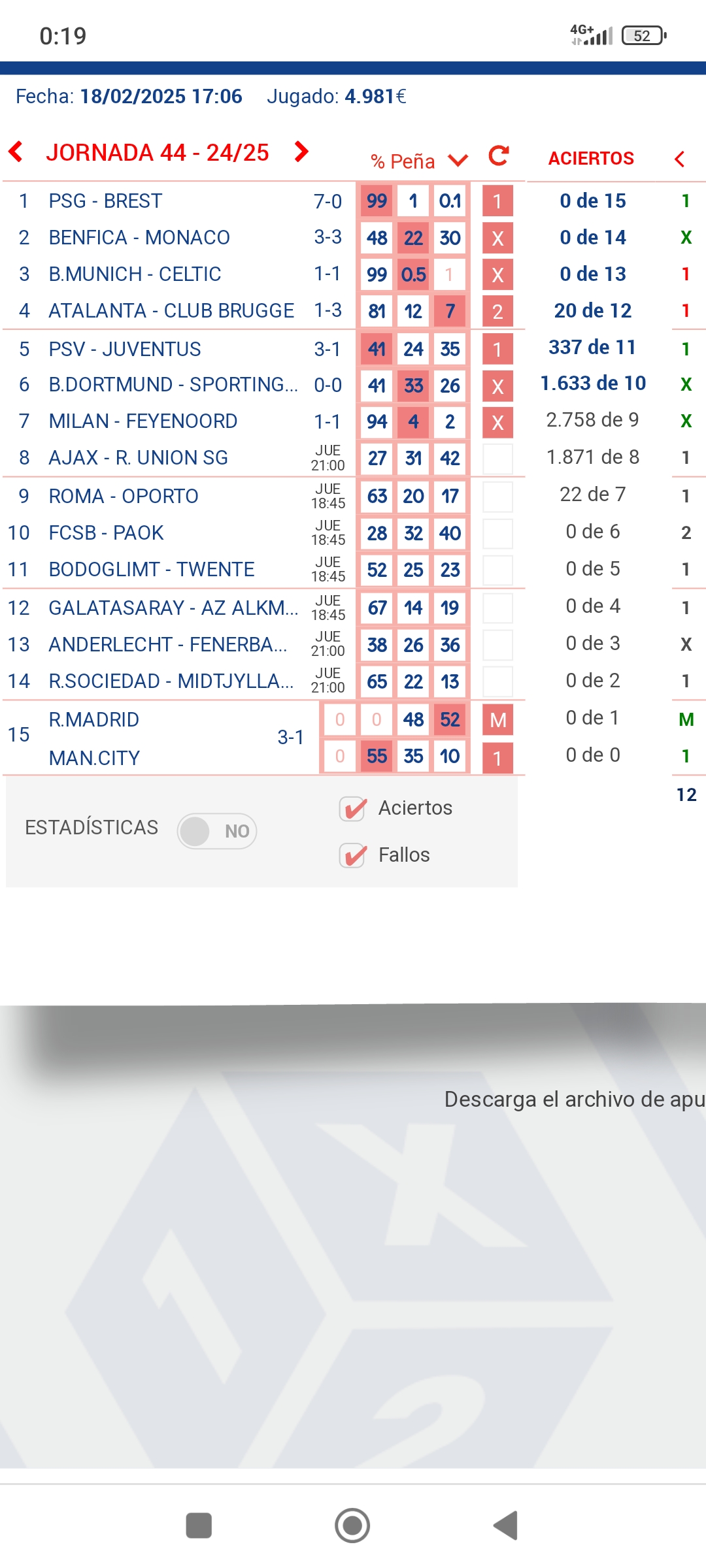Open the % Peña dropdown
This screenshot has height=1568, width=706.
420,161
